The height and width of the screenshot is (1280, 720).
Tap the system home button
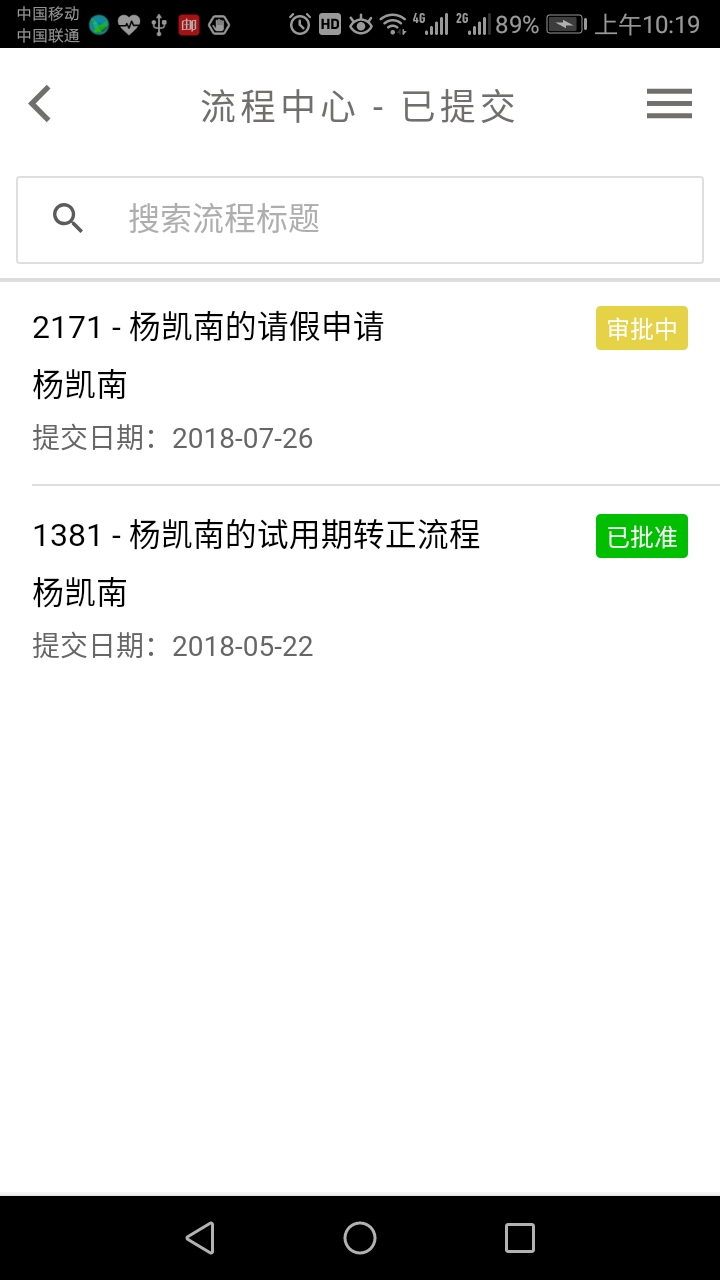(360, 1238)
